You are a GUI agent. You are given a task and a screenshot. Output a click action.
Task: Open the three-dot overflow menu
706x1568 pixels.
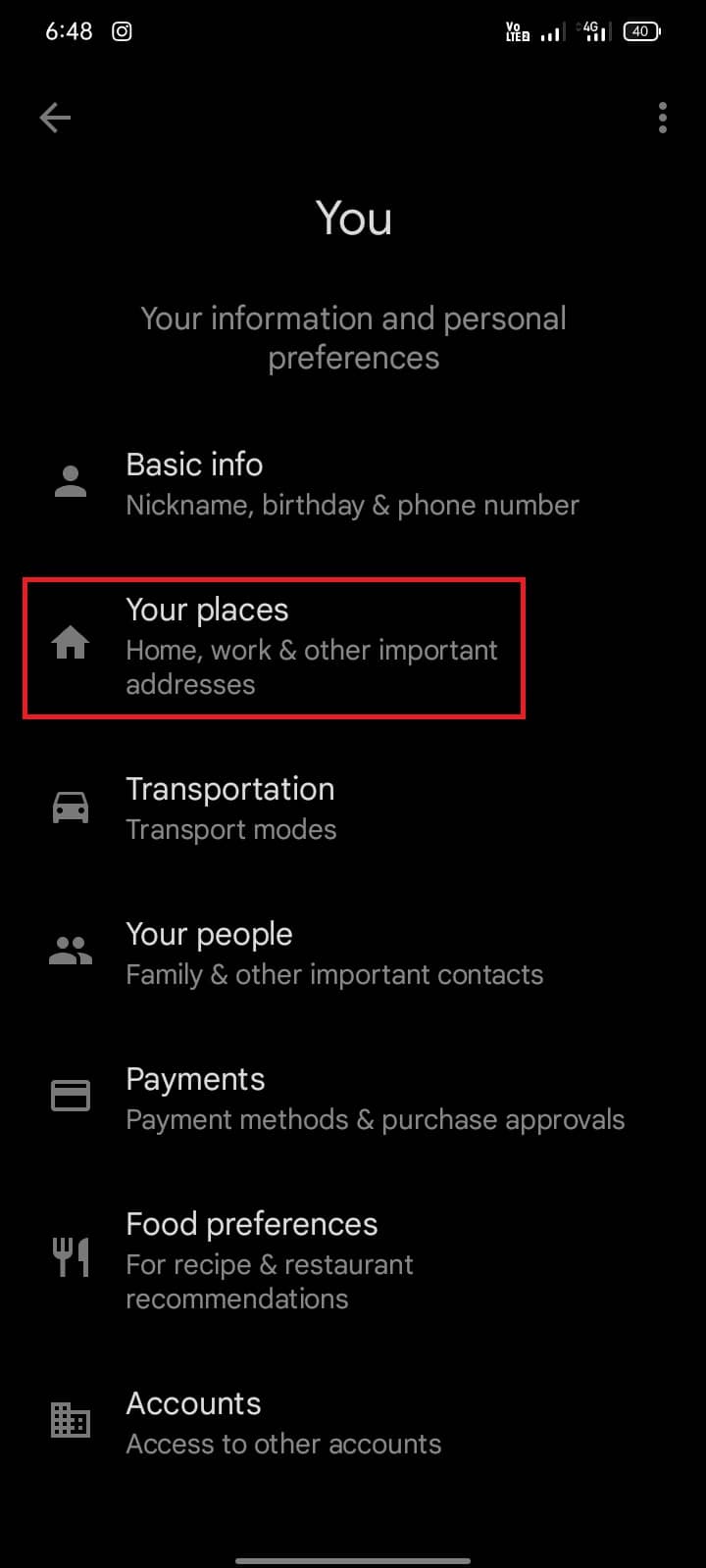pos(663,119)
